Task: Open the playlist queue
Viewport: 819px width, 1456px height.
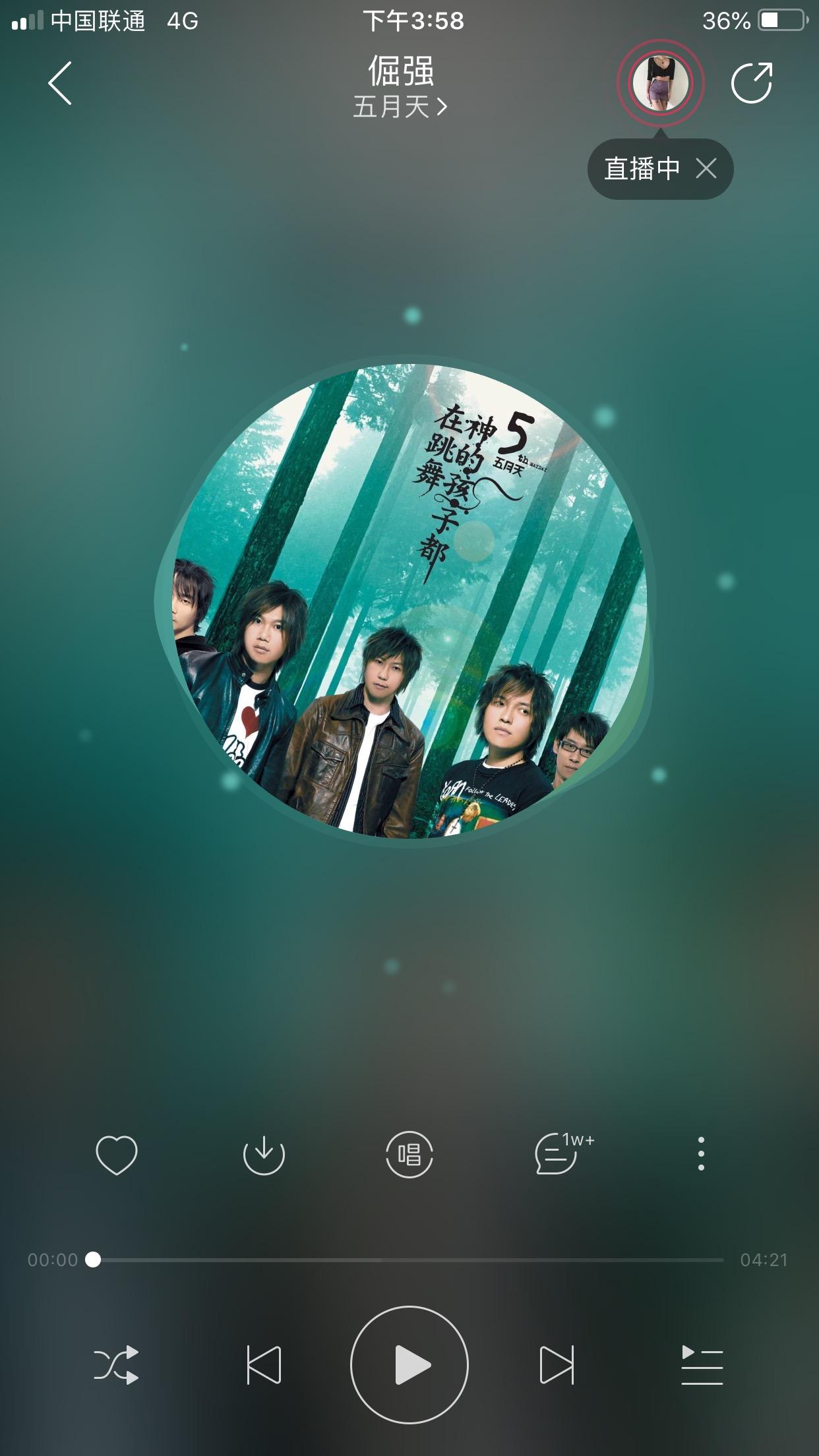Action: [x=702, y=1364]
